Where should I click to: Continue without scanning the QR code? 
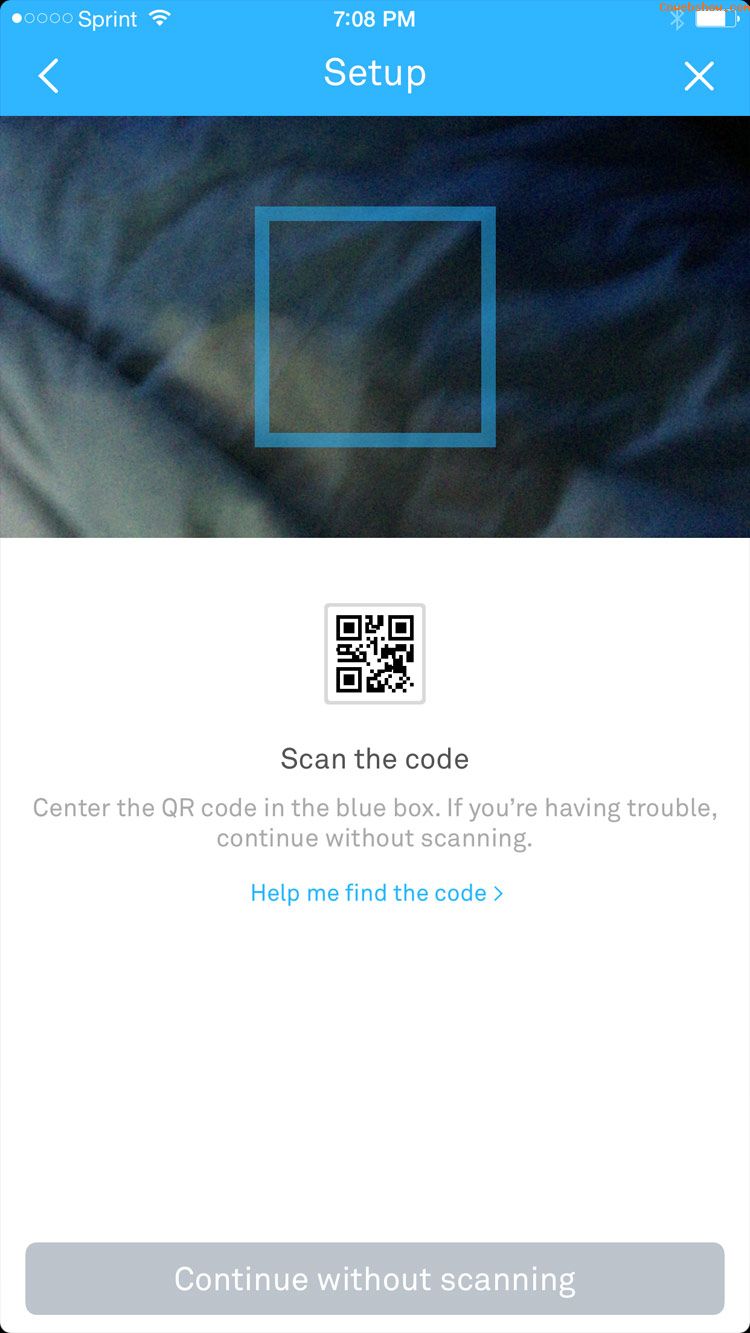coord(375,1279)
